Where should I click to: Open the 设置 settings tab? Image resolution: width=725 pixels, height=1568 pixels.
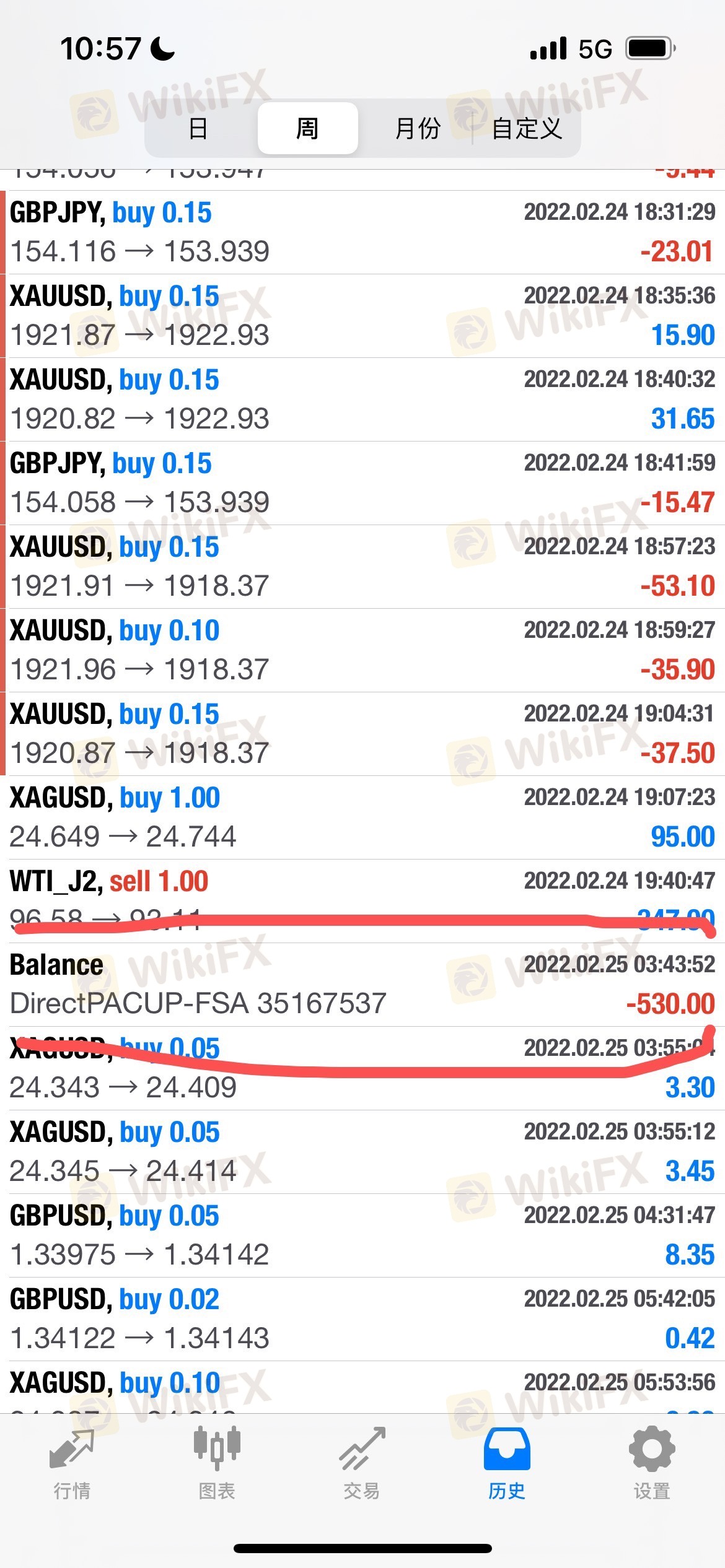pos(652,1464)
